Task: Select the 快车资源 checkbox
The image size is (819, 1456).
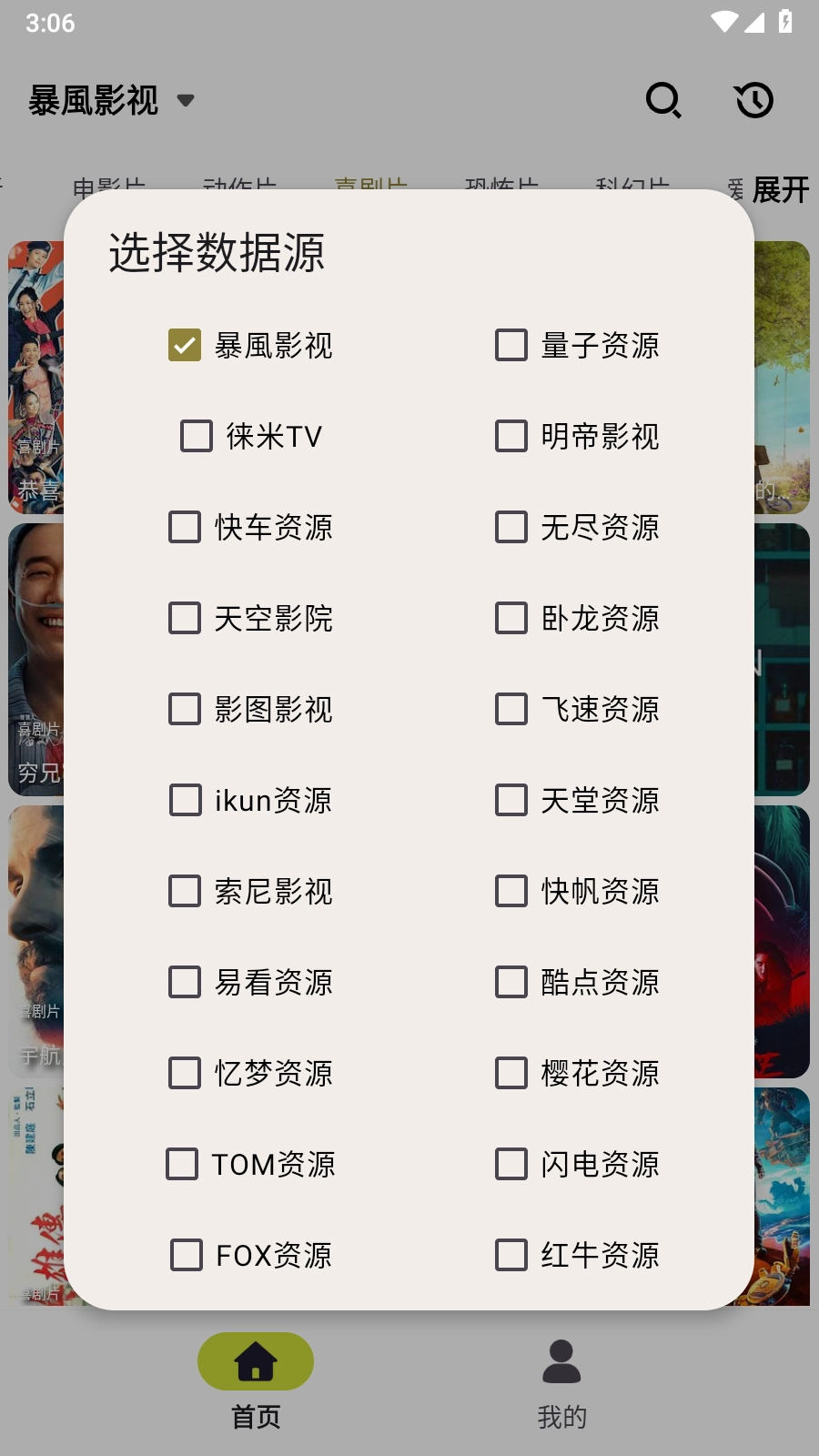Action: 185,527
